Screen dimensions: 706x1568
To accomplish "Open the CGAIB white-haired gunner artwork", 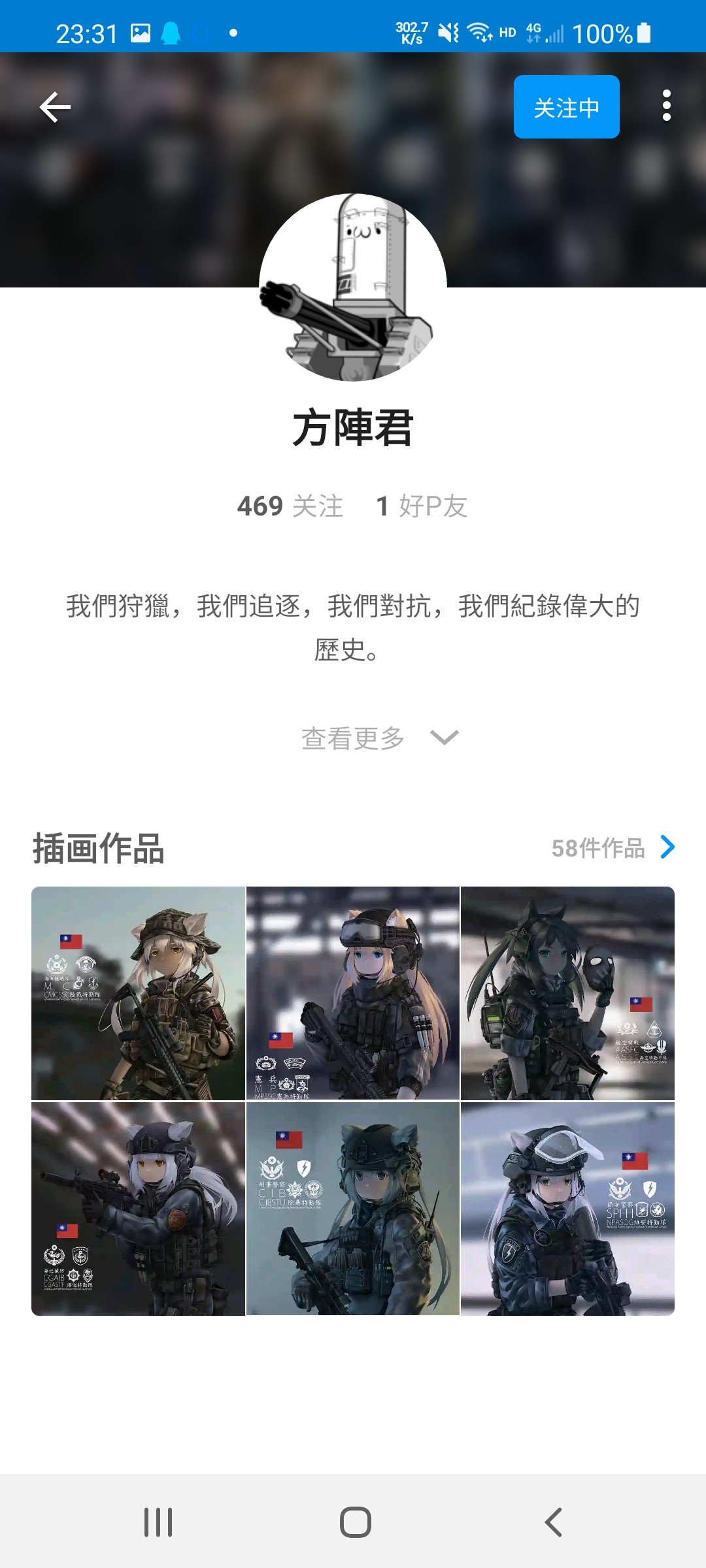I will click(139, 1209).
